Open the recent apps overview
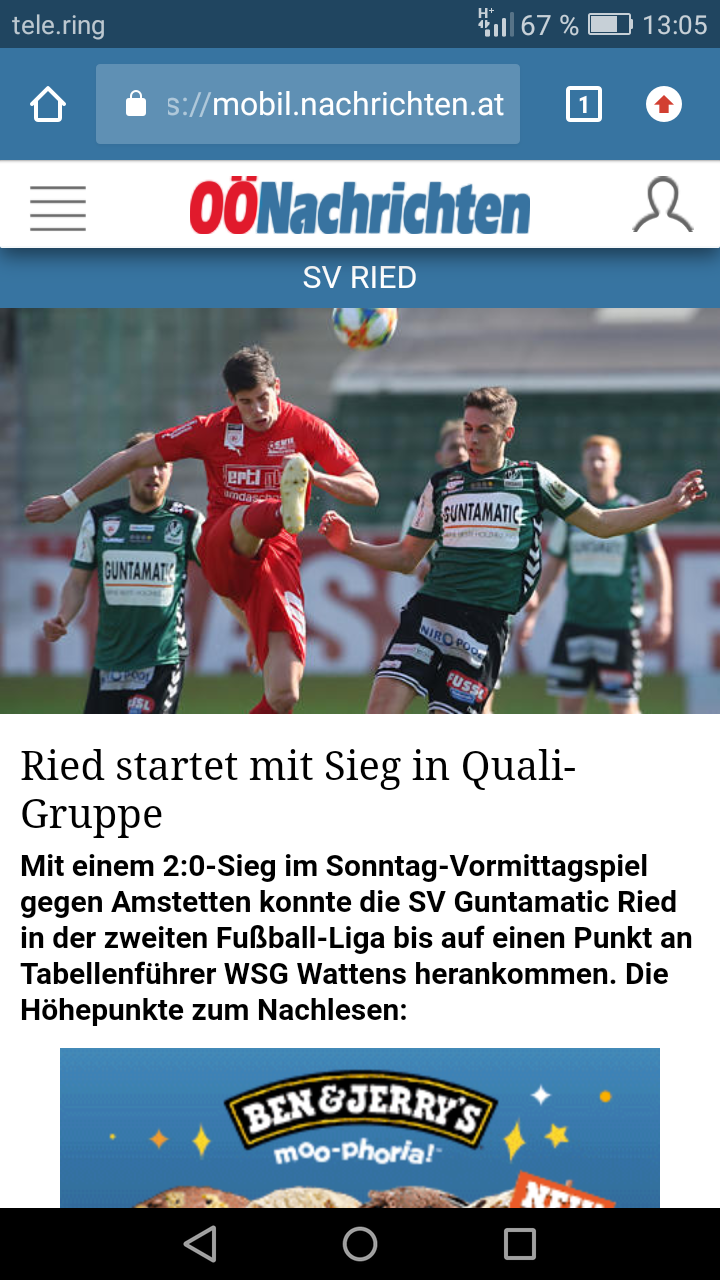The height and width of the screenshot is (1280, 720). (520, 1244)
